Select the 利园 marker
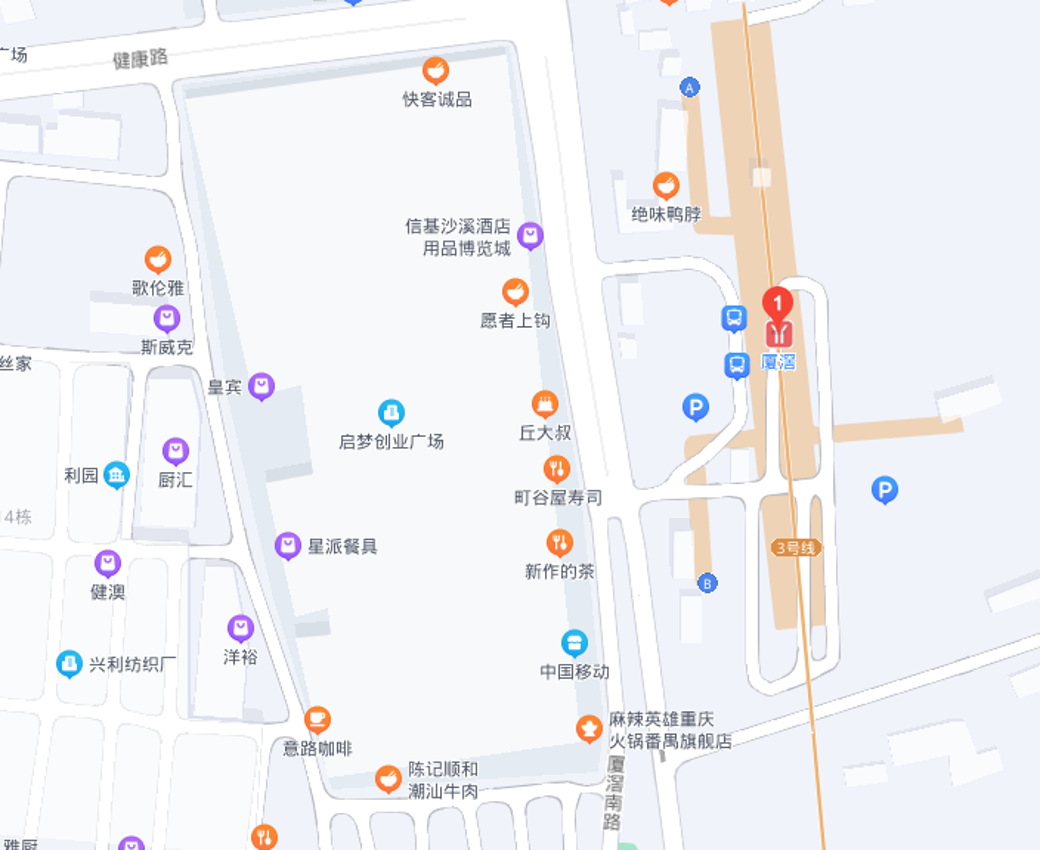The image size is (1040, 850). coord(117,475)
